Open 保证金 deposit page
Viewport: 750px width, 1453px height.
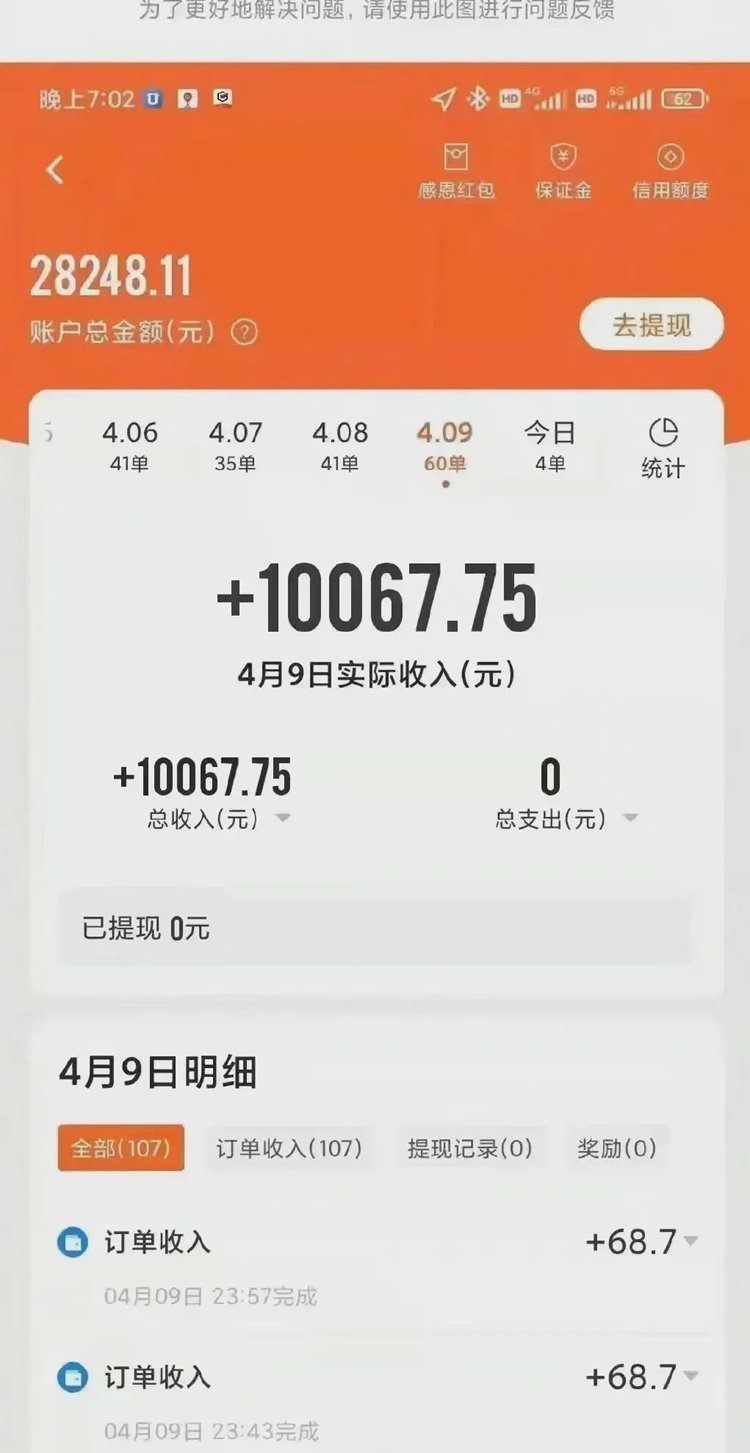point(563,171)
